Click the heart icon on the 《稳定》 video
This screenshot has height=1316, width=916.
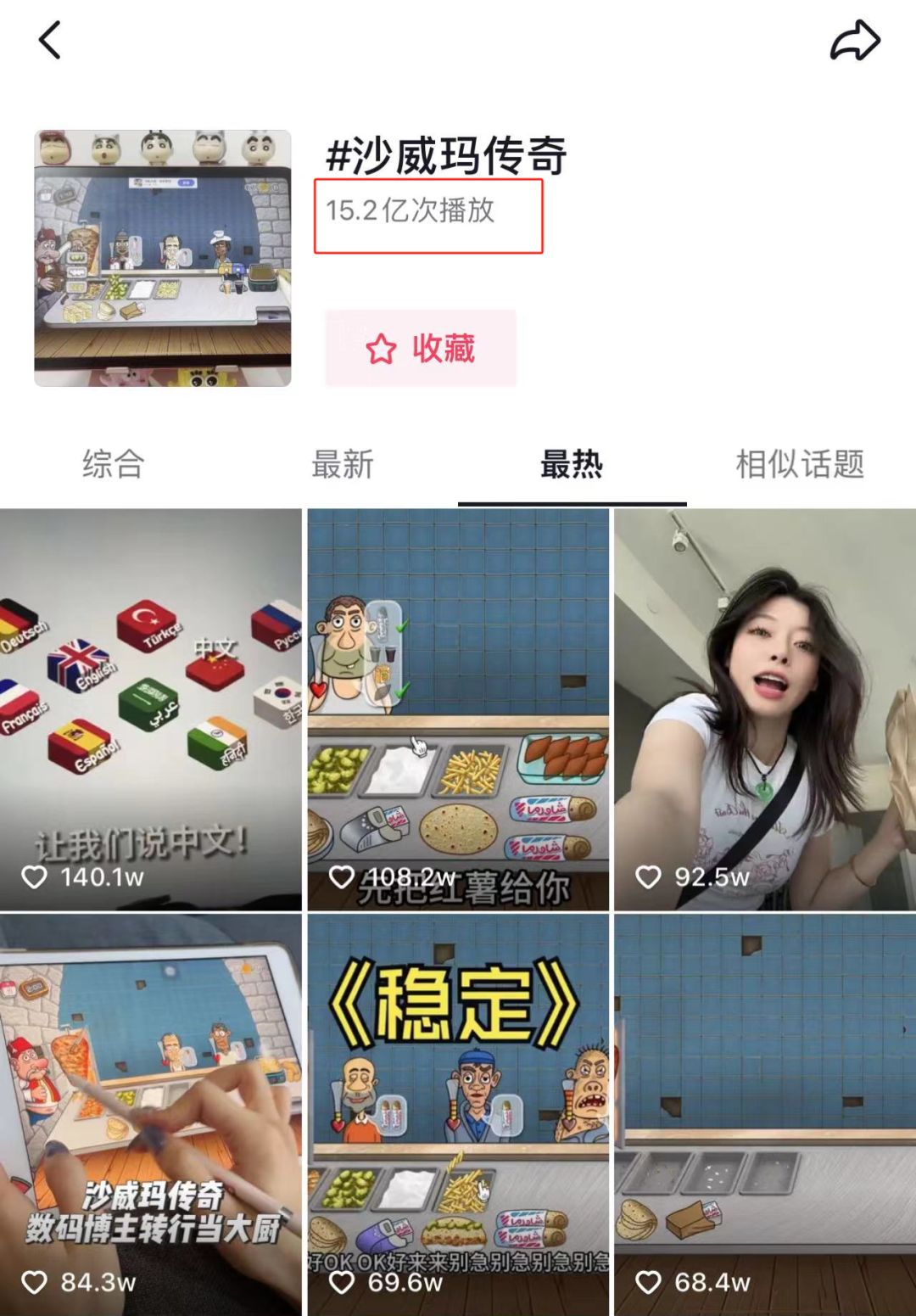pyautogui.click(x=343, y=1282)
